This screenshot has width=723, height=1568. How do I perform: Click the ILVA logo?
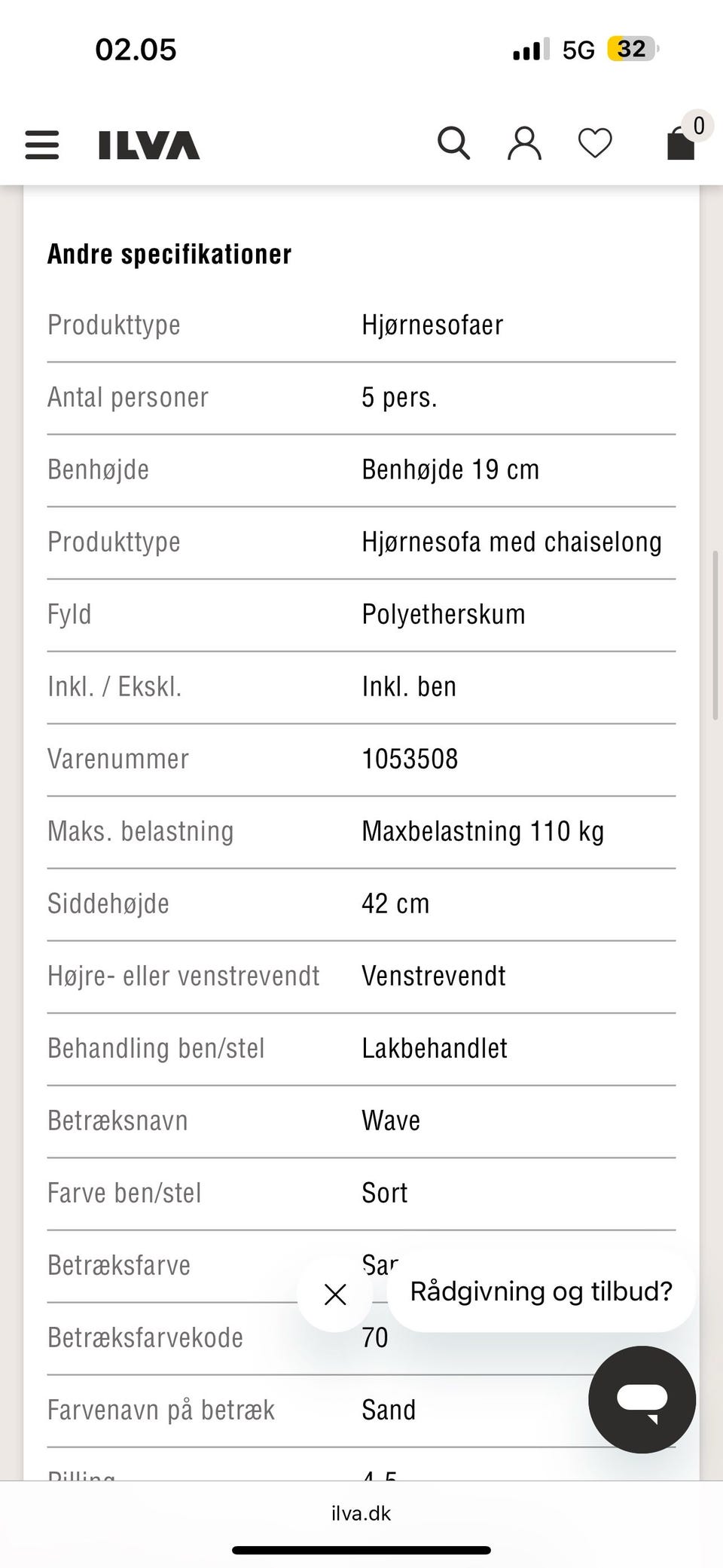tap(148, 145)
